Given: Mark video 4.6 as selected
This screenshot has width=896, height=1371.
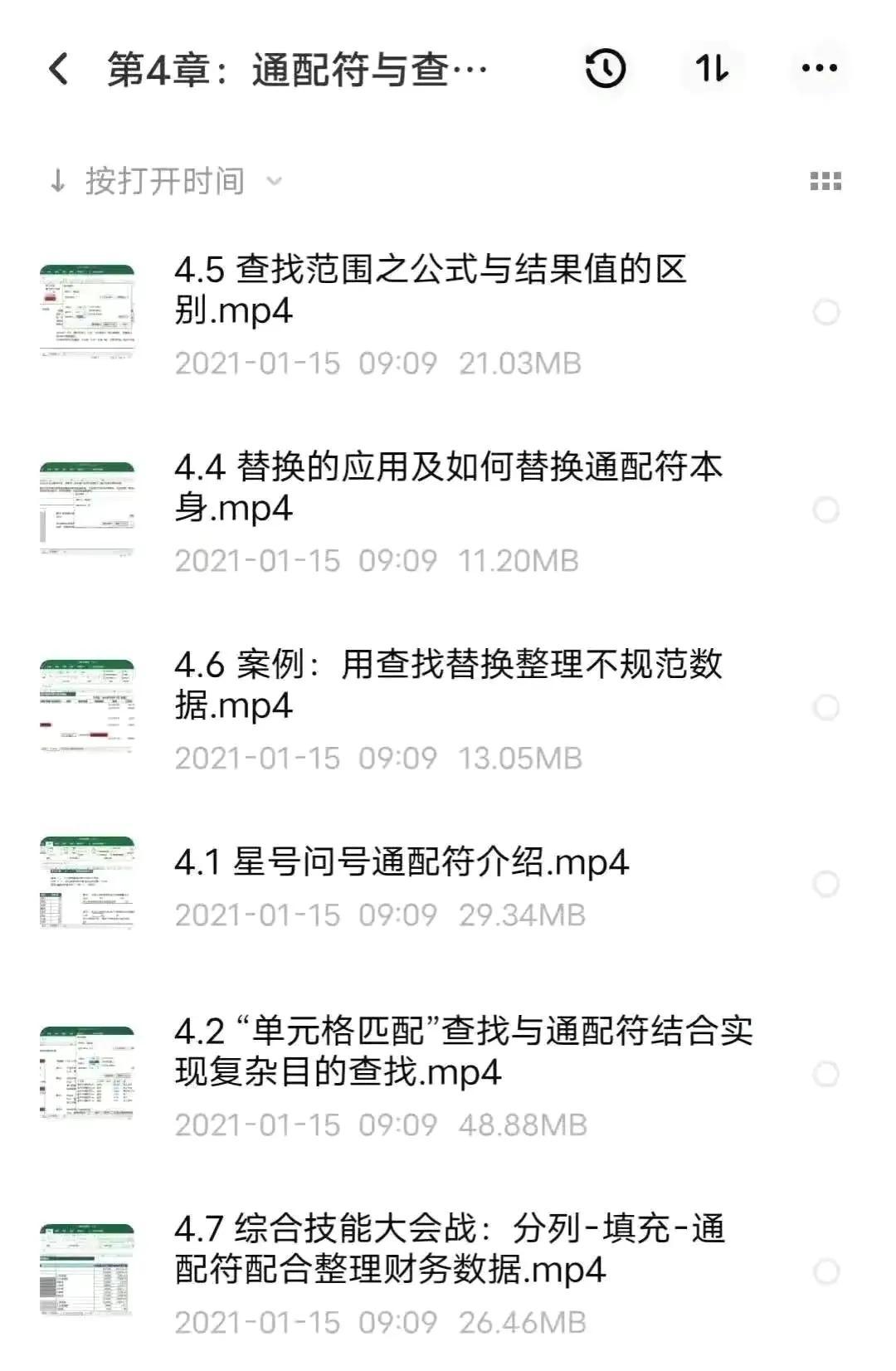Looking at the screenshot, I should (826, 707).
